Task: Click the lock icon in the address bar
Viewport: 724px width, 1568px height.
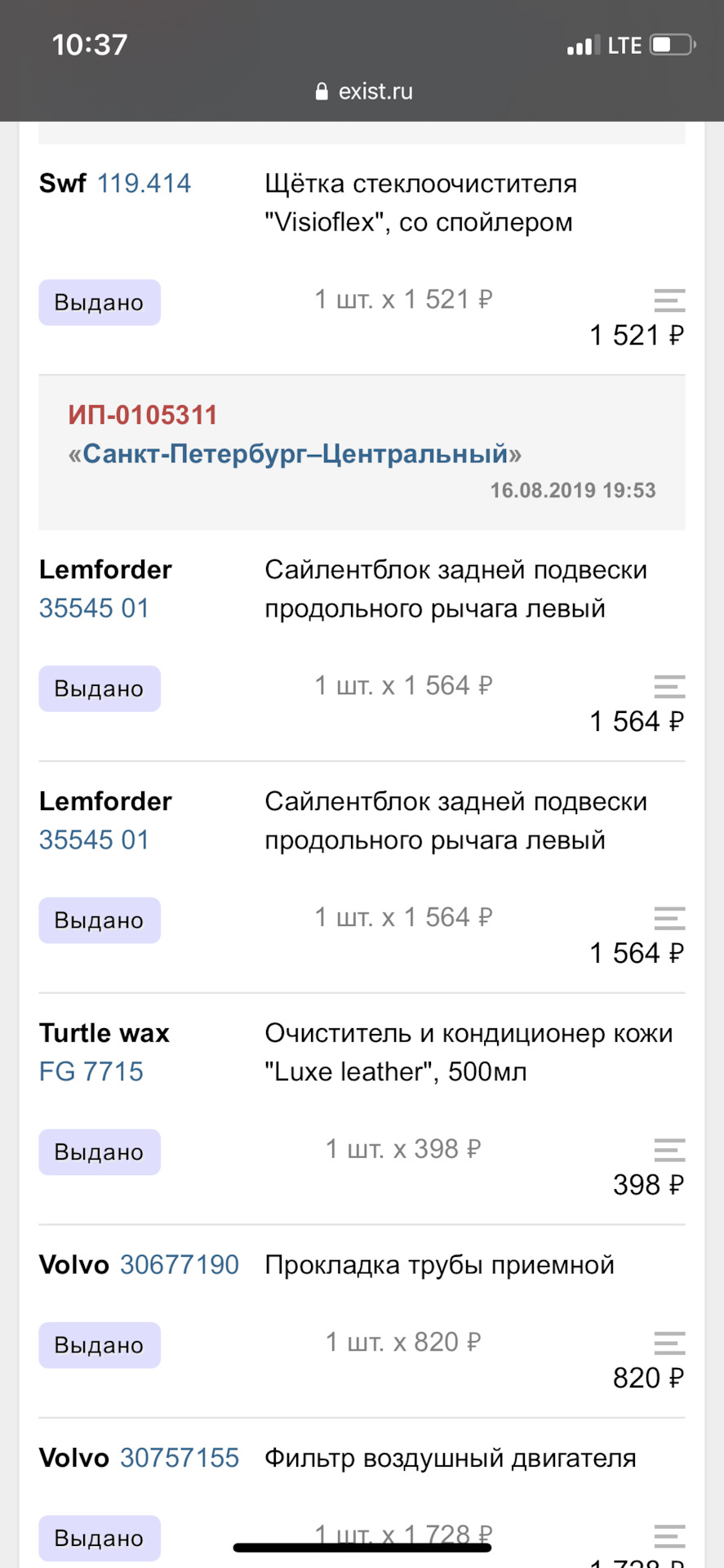Action: [322, 91]
